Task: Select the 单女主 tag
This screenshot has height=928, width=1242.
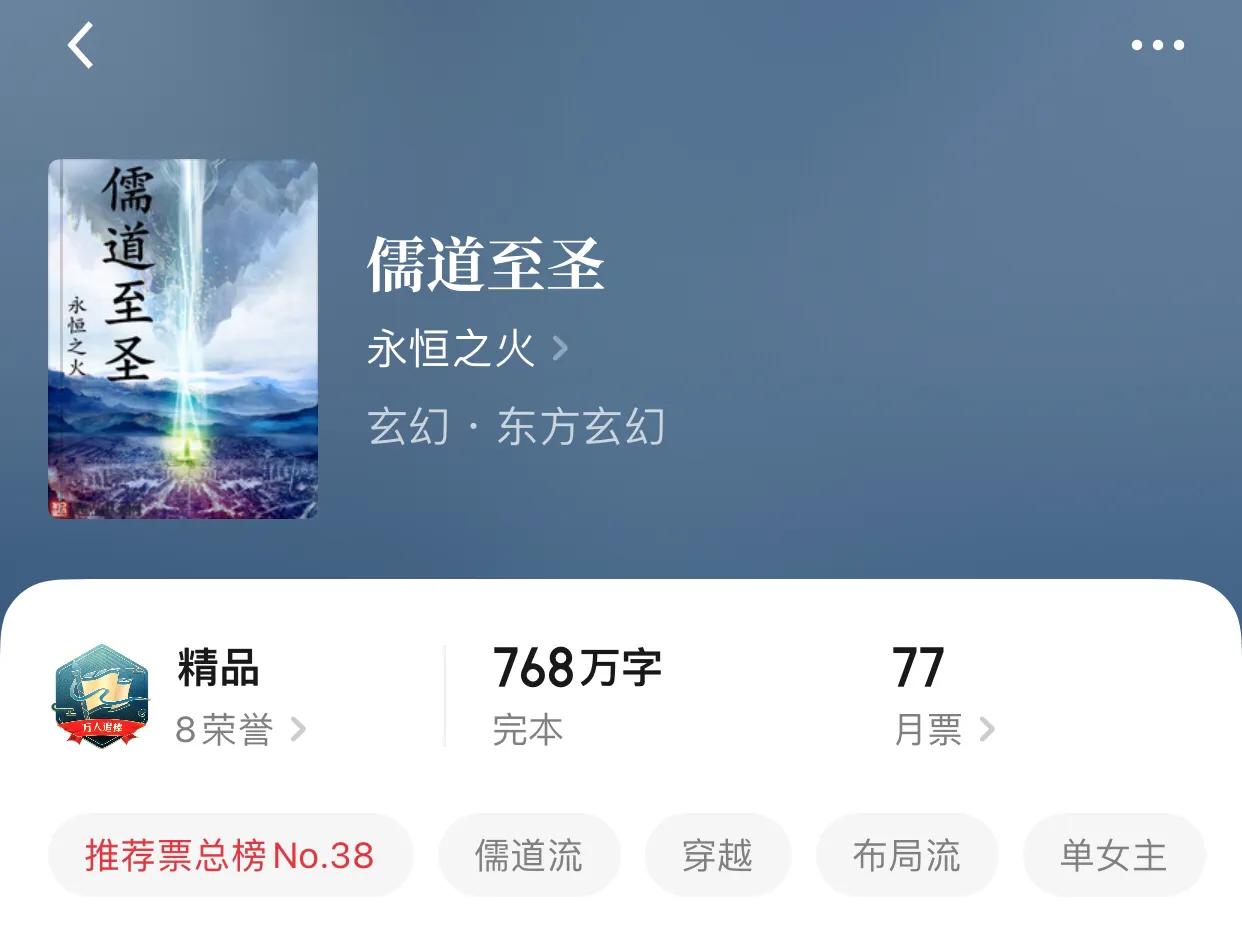Action: (1113, 856)
